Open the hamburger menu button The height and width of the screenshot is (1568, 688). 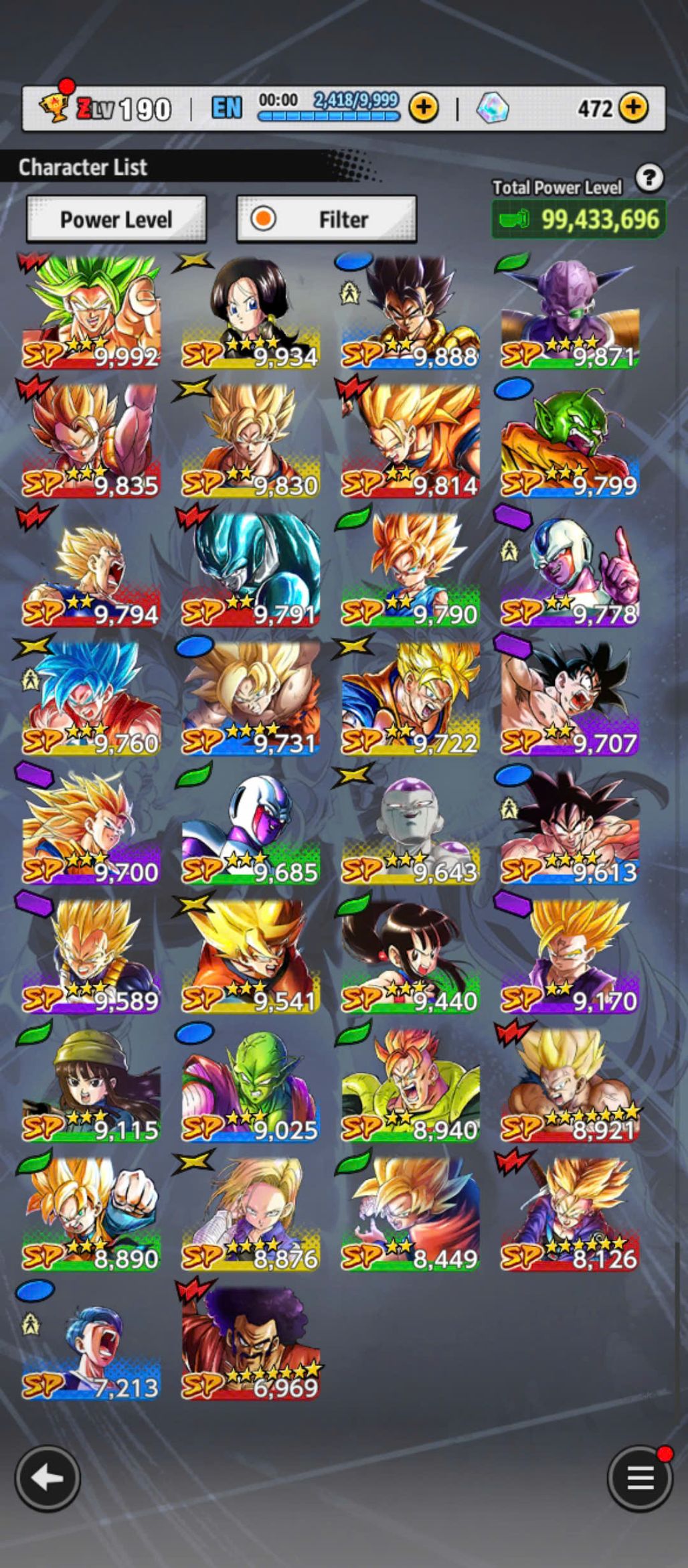tap(639, 1478)
